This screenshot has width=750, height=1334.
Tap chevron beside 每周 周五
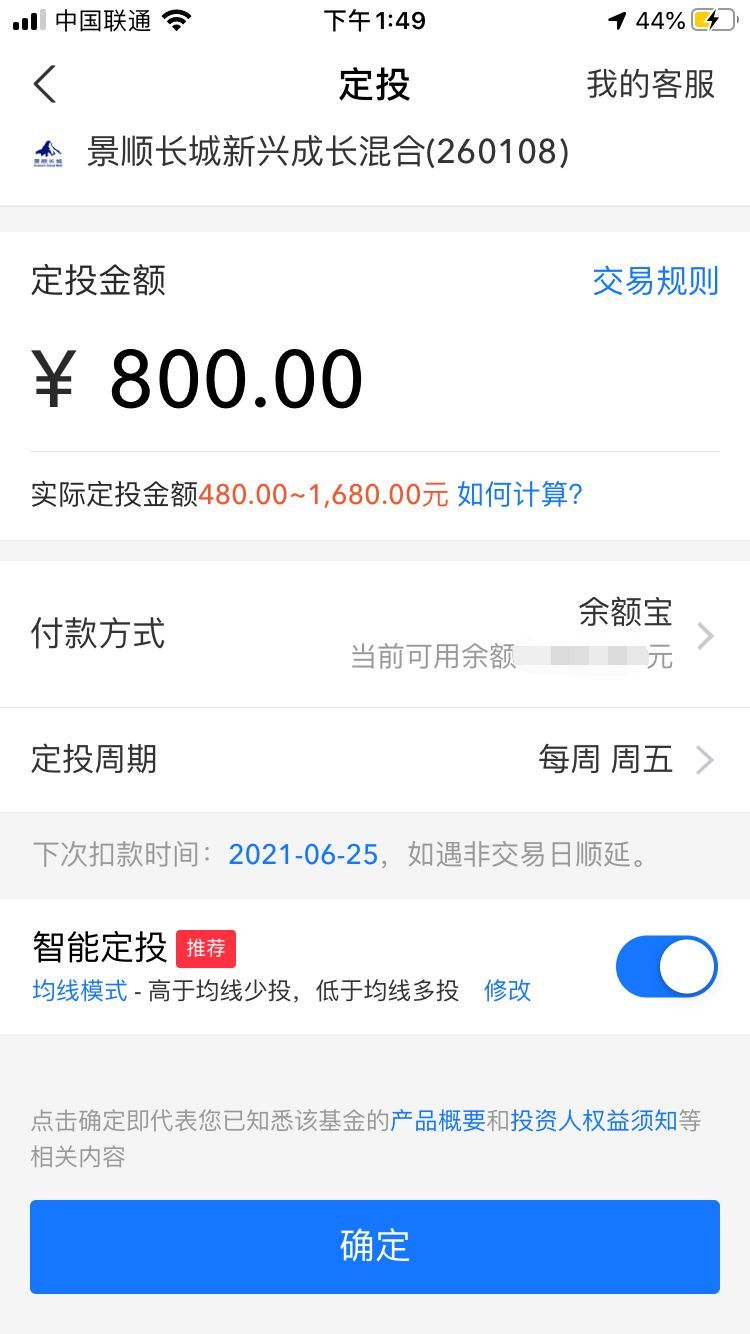coord(706,760)
